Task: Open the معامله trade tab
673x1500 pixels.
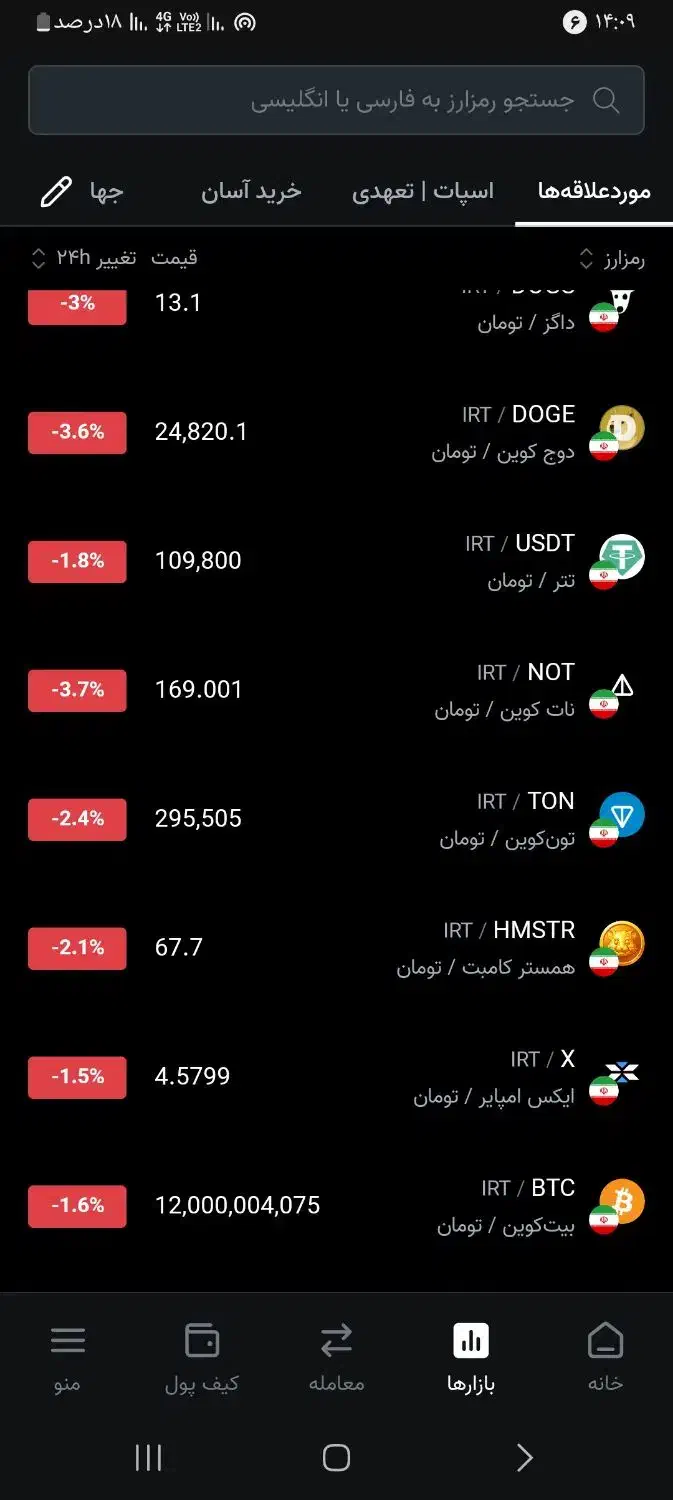Action: pyautogui.click(x=336, y=1357)
